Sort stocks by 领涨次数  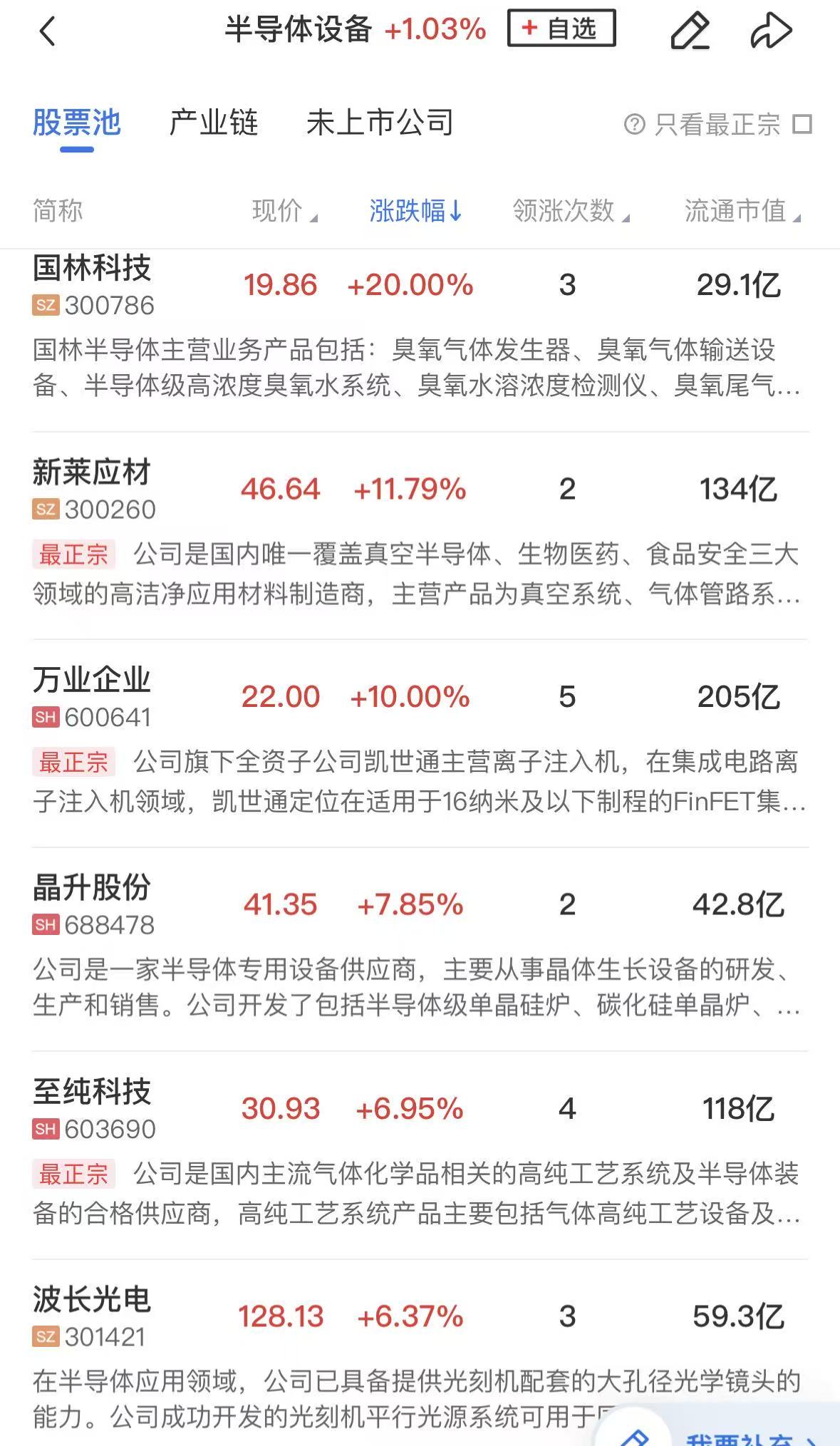click(570, 211)
